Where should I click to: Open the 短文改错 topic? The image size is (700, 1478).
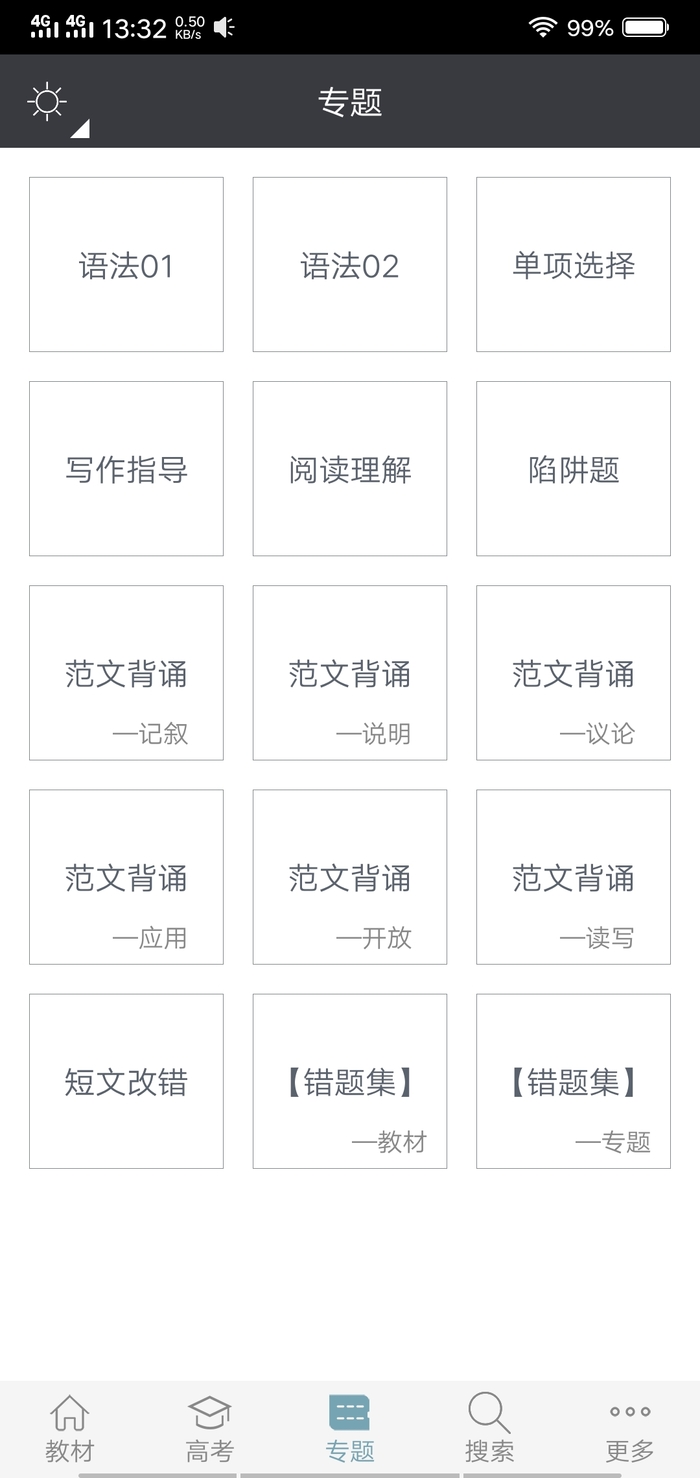[x=126, y=1081]
